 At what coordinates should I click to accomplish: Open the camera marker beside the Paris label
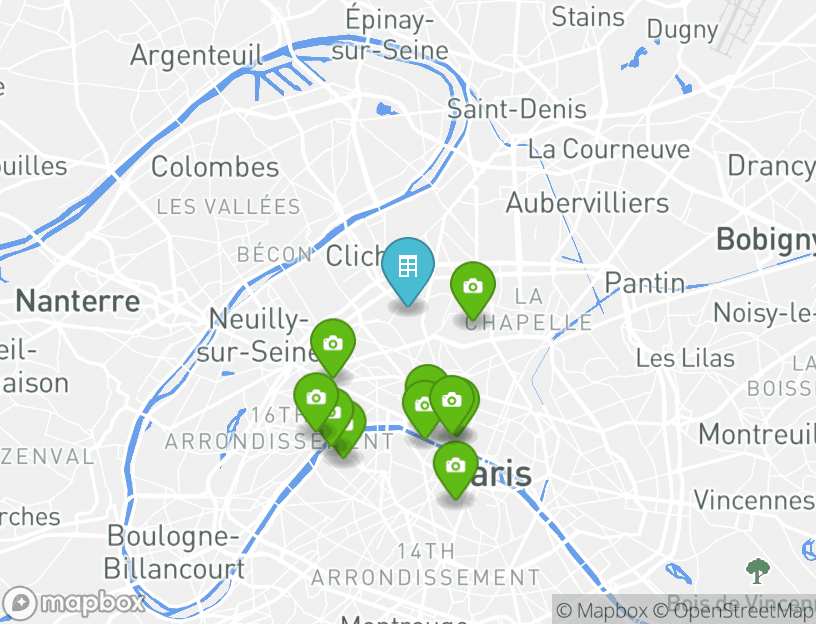click(x=455, y=466)
